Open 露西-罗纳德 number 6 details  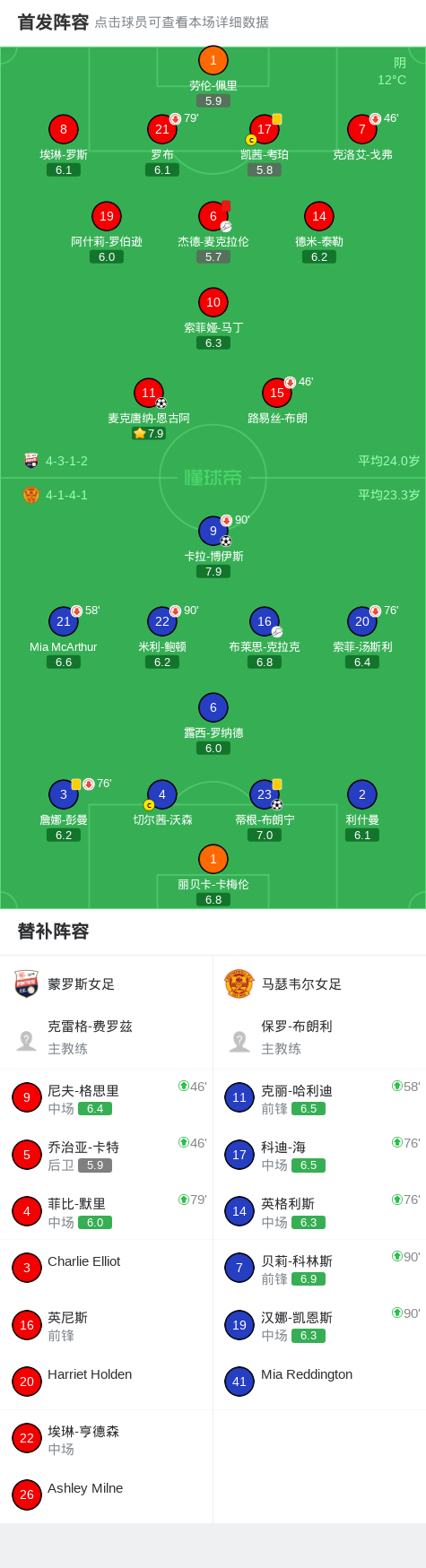pos(213,723)
